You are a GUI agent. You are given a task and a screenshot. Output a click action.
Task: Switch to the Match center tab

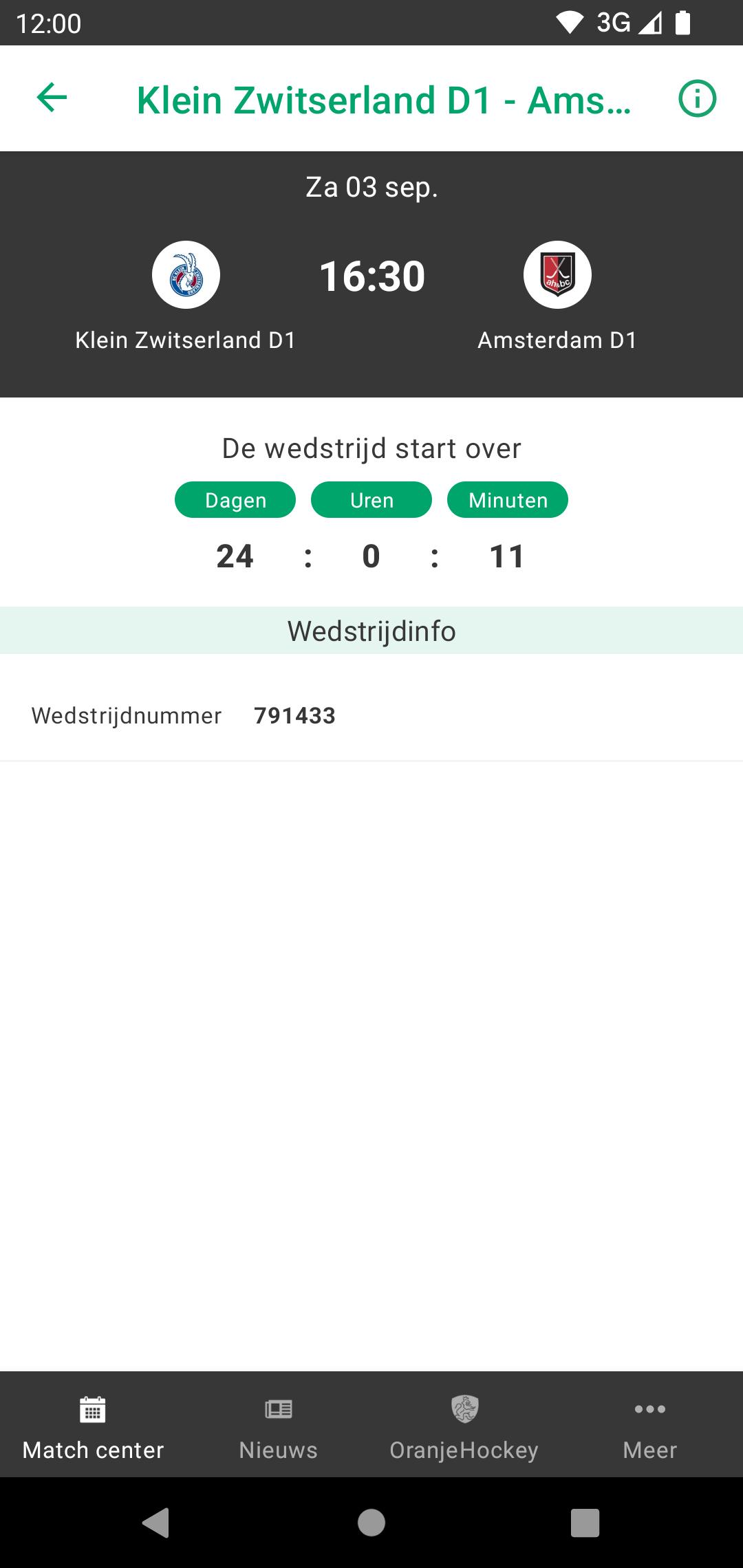tap(93, 1426)
